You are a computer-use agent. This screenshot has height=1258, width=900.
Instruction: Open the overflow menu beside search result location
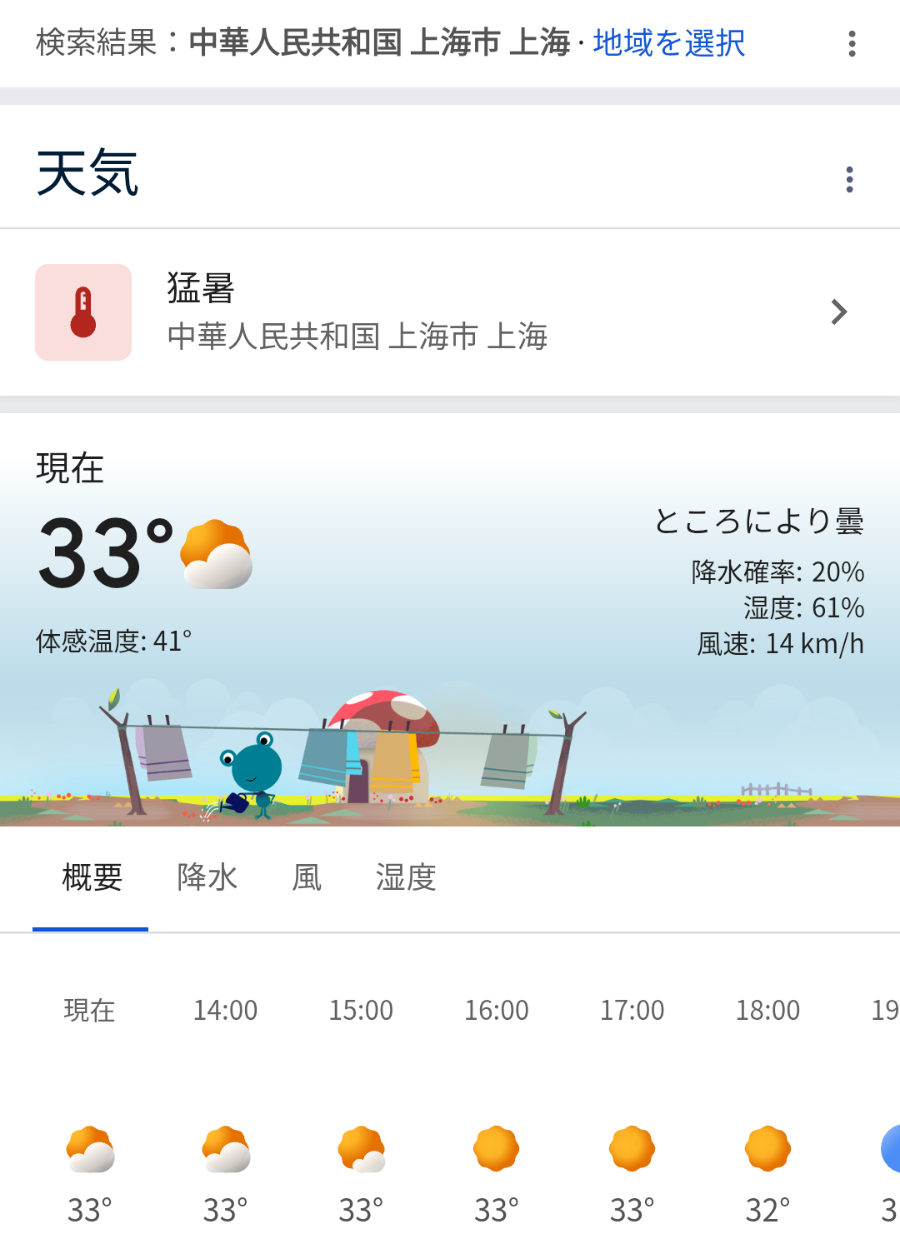851,43
